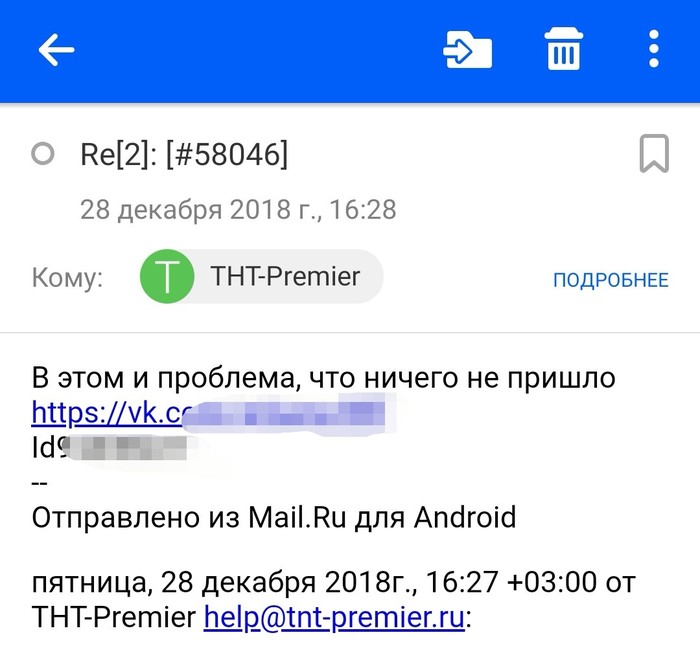Screen dimensions: 700x646
Task: Go back using the arrow
Action: (x=56, y=51)
